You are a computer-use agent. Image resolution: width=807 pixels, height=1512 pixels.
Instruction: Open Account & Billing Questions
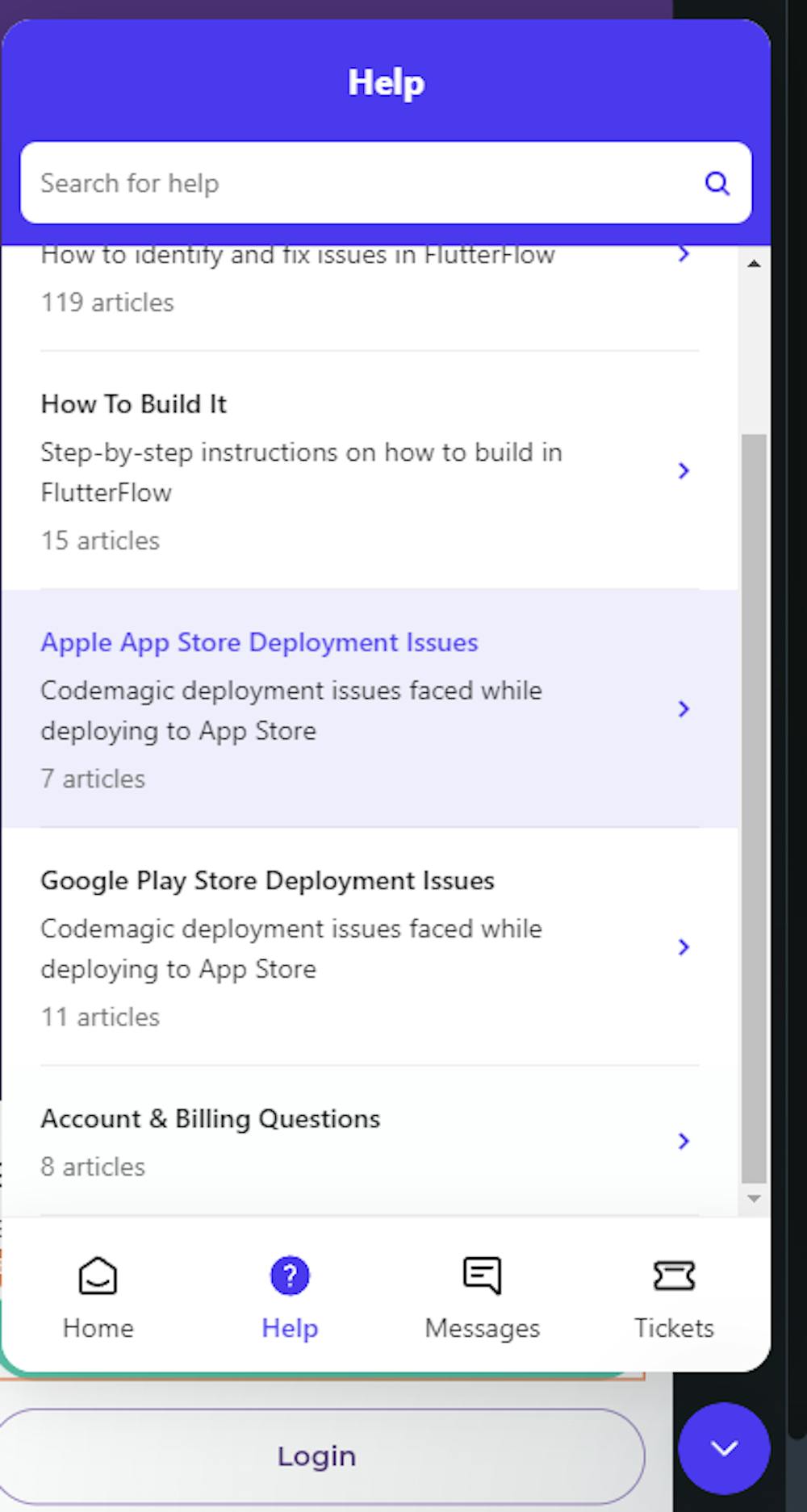(x=369, y=1141)
